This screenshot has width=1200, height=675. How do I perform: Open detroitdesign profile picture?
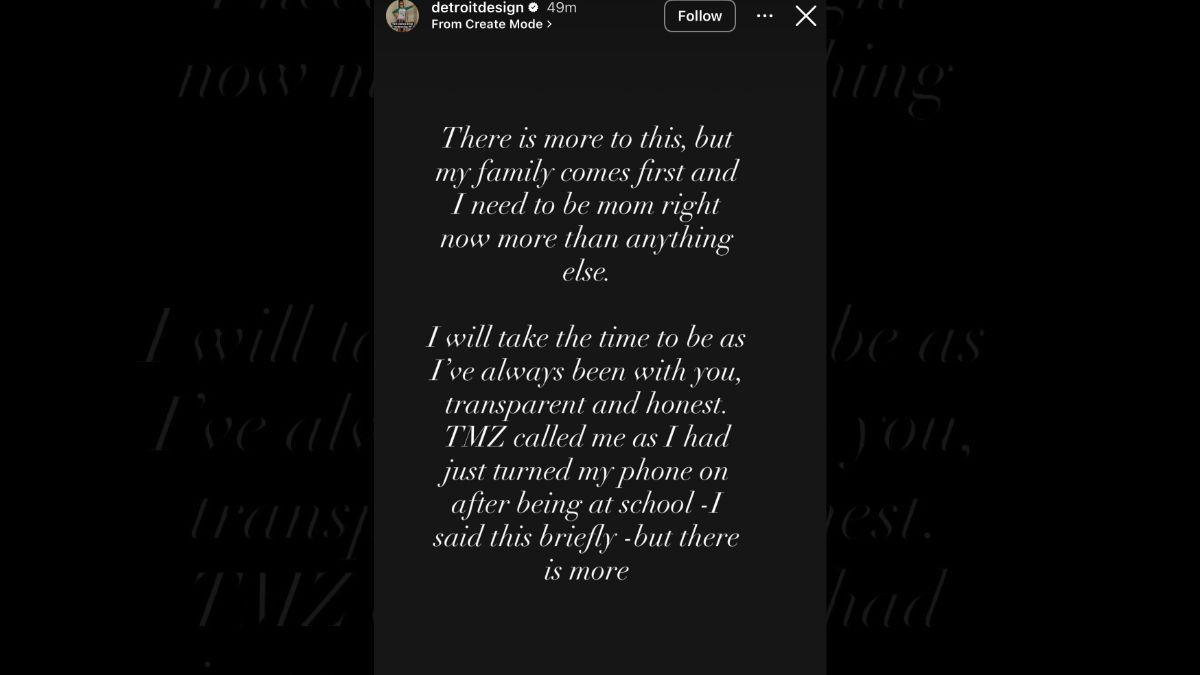tap(403, 15)
